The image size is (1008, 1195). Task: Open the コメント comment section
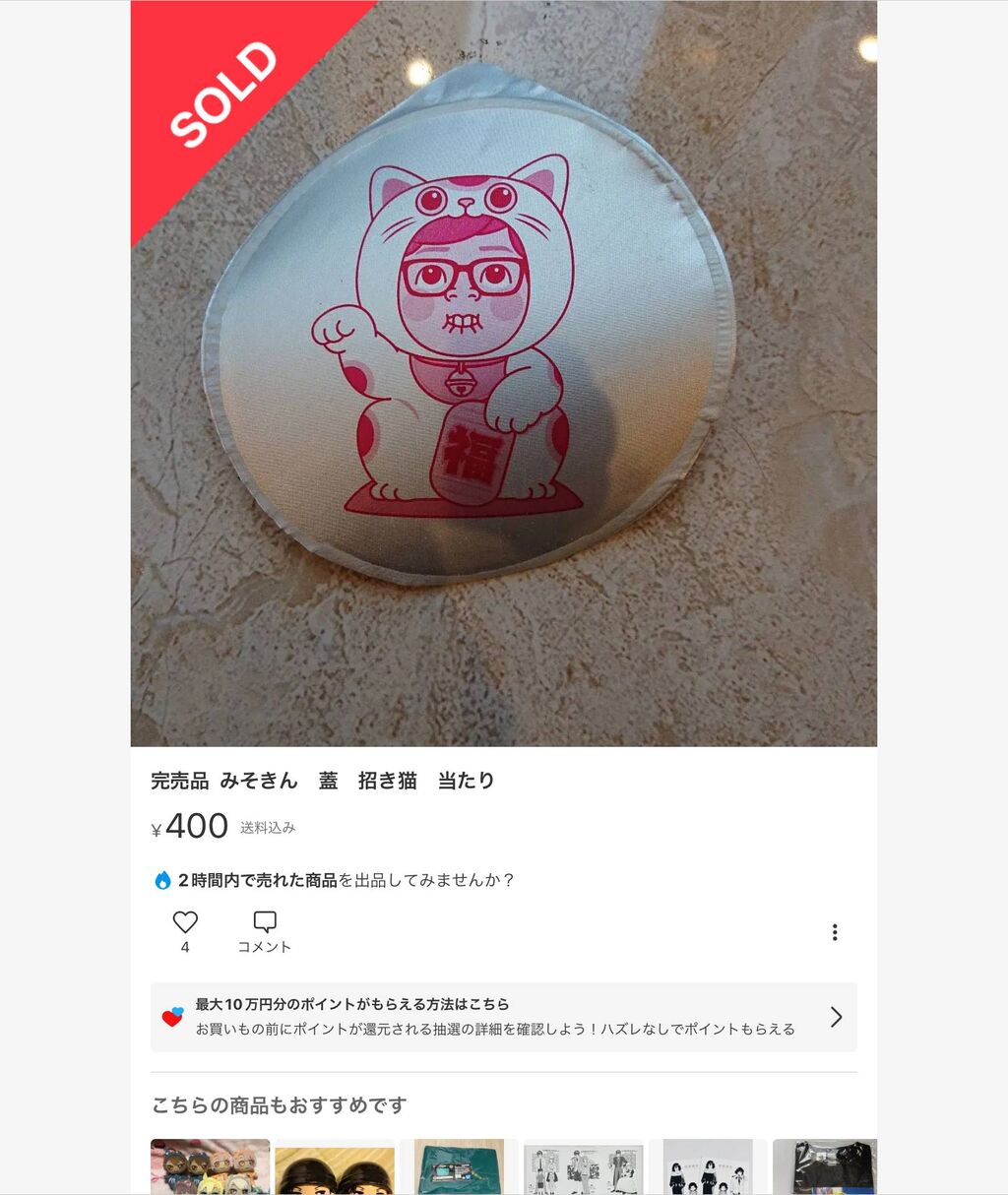click(265, 931)
